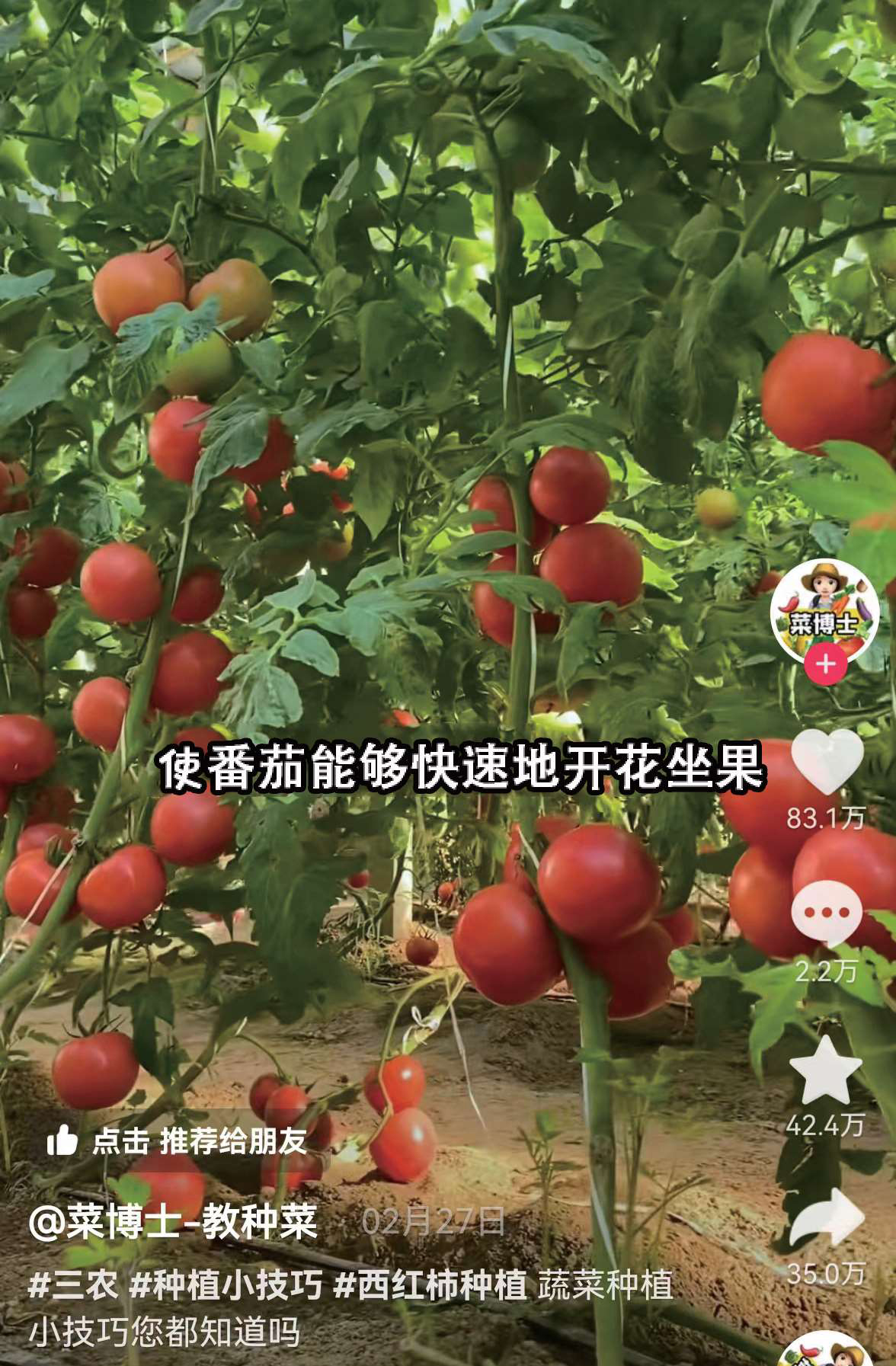The image size is (896, 1366).
Task: Like this tomato video
Action: 827,761
